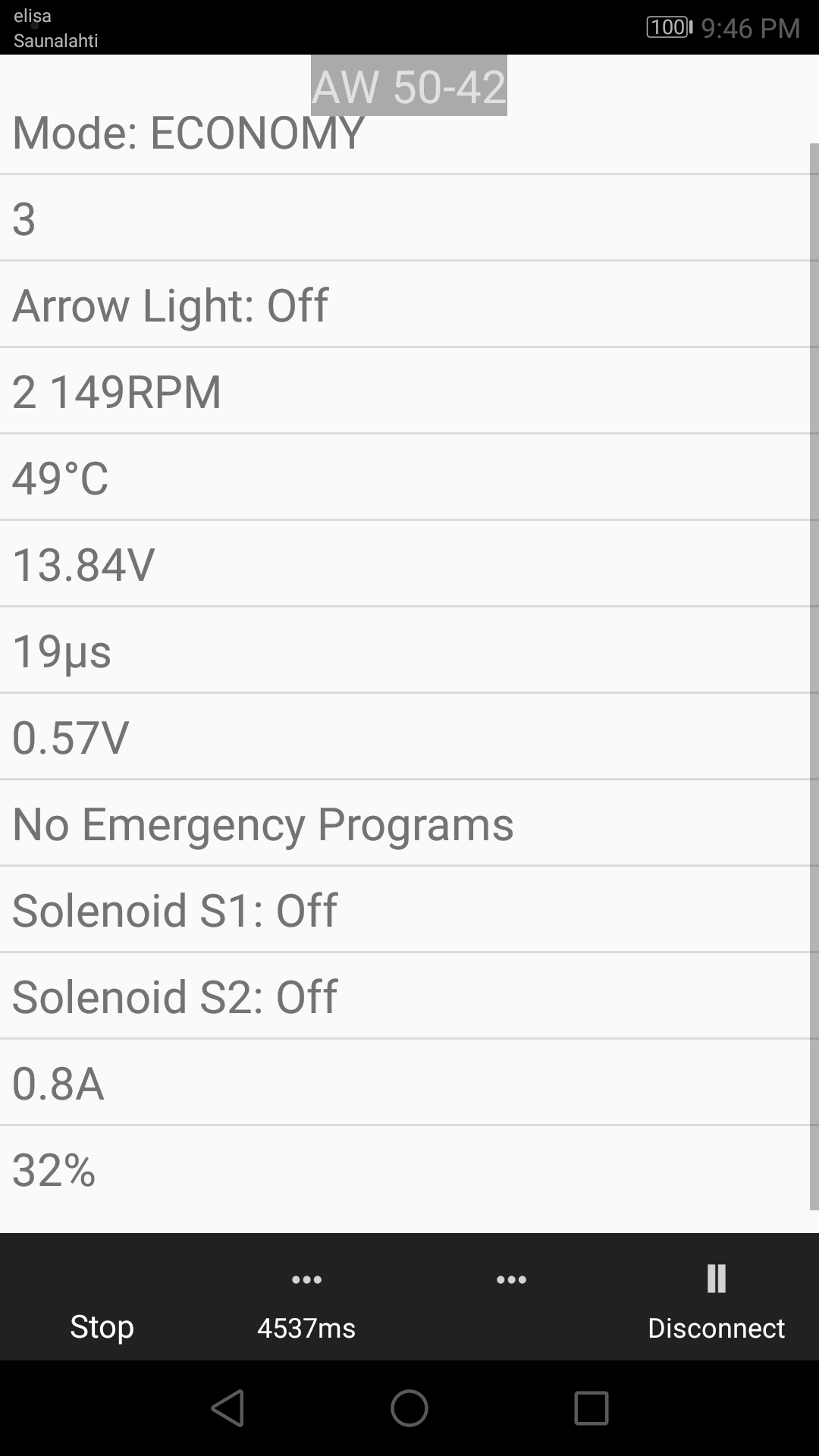Go back with the system back button
The height and width of the screenshot is (1456, 819).
click(x=227, y=1408)
